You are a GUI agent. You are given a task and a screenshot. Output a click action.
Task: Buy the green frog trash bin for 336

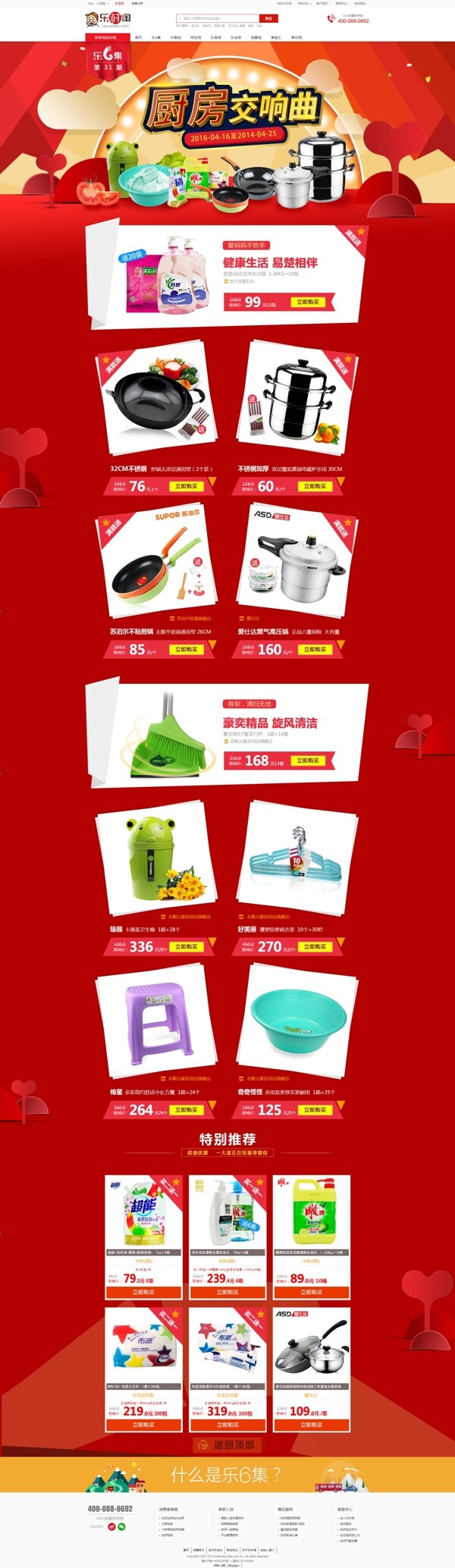187,946
